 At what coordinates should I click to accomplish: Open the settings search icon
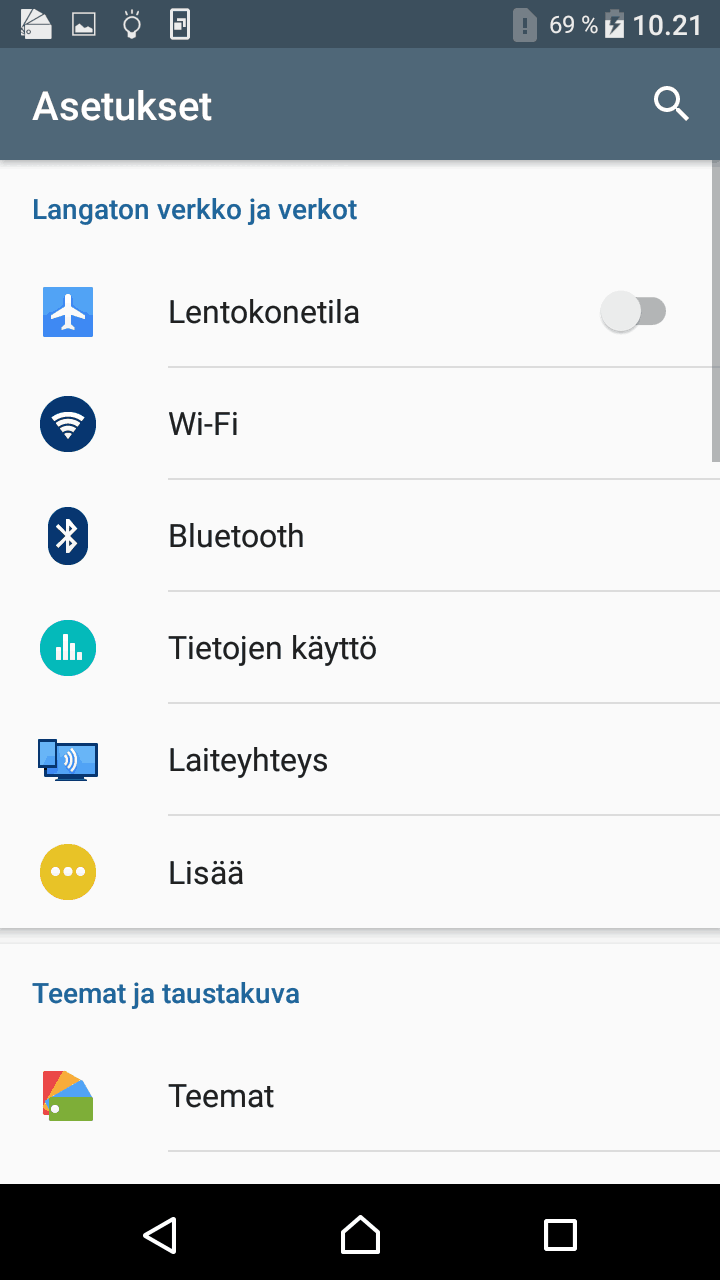click(671, 104)
